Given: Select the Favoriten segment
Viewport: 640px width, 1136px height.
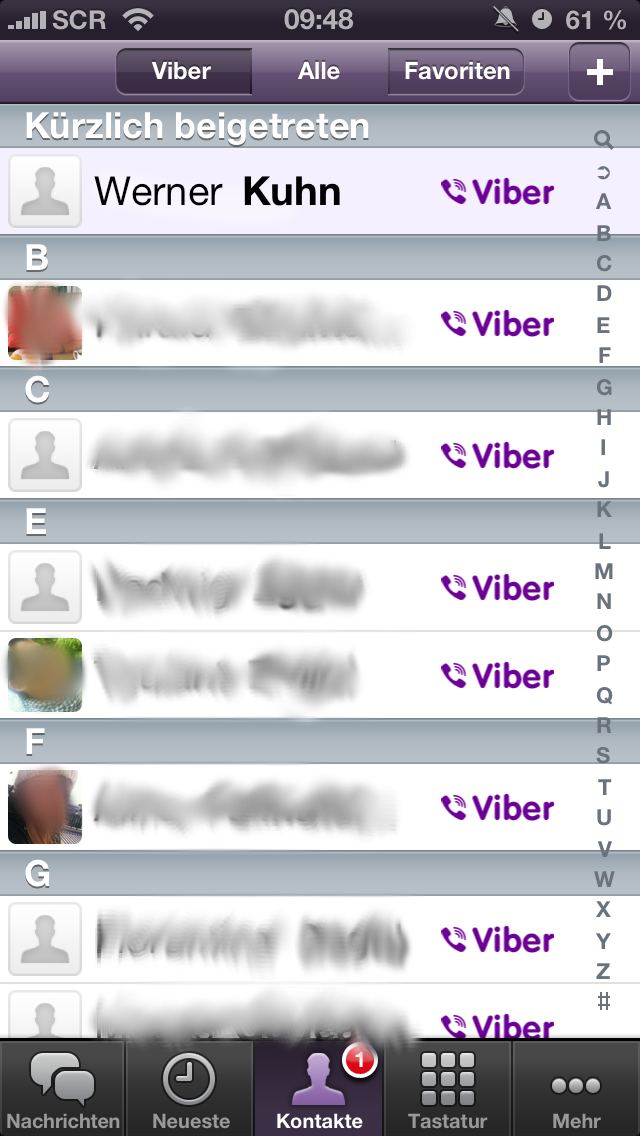Looking at the screenshot, I should pos(457,71).
